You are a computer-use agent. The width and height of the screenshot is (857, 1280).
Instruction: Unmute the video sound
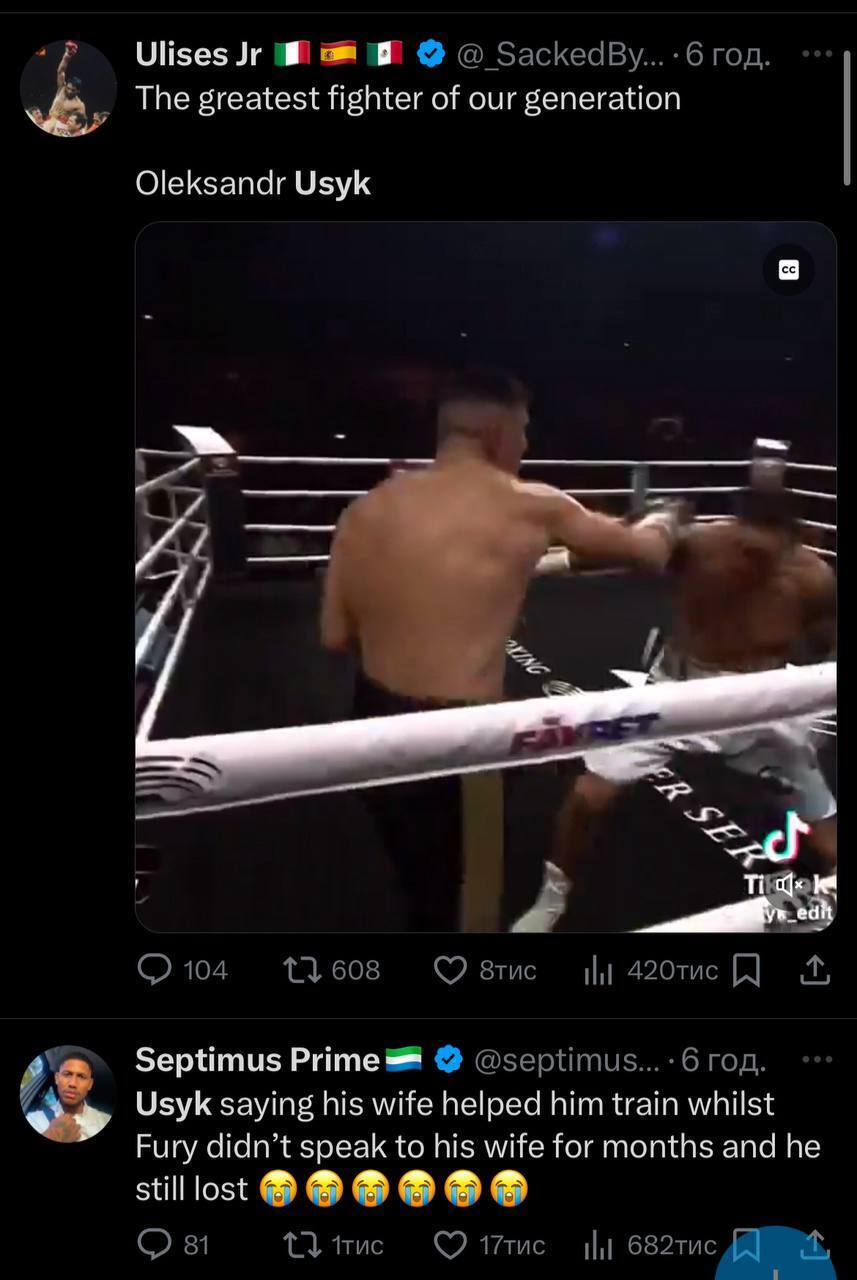[x=787, y=884]
